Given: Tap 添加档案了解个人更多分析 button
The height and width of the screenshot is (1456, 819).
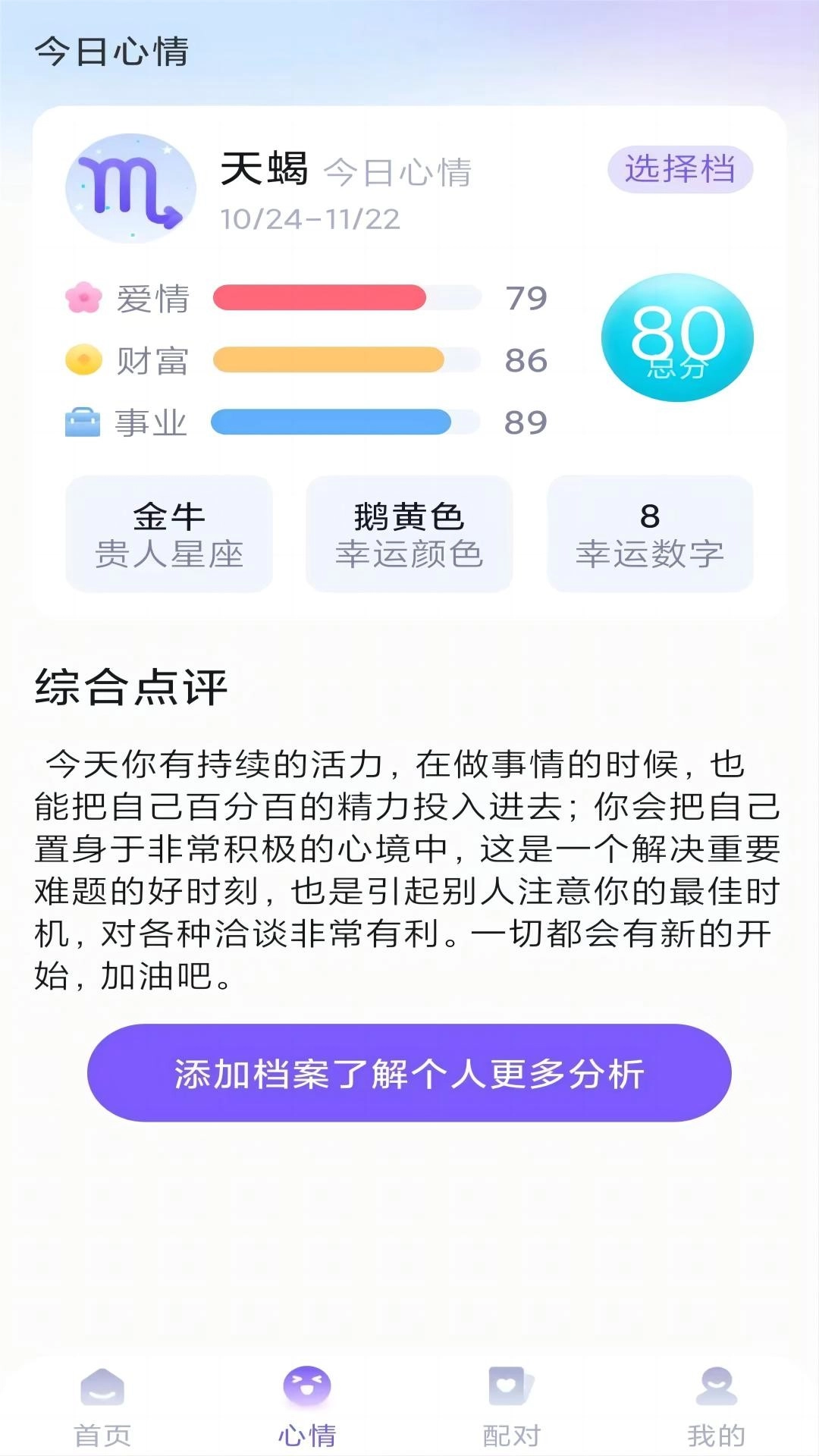Looking at the screenshot, I should pos(409,1073).
